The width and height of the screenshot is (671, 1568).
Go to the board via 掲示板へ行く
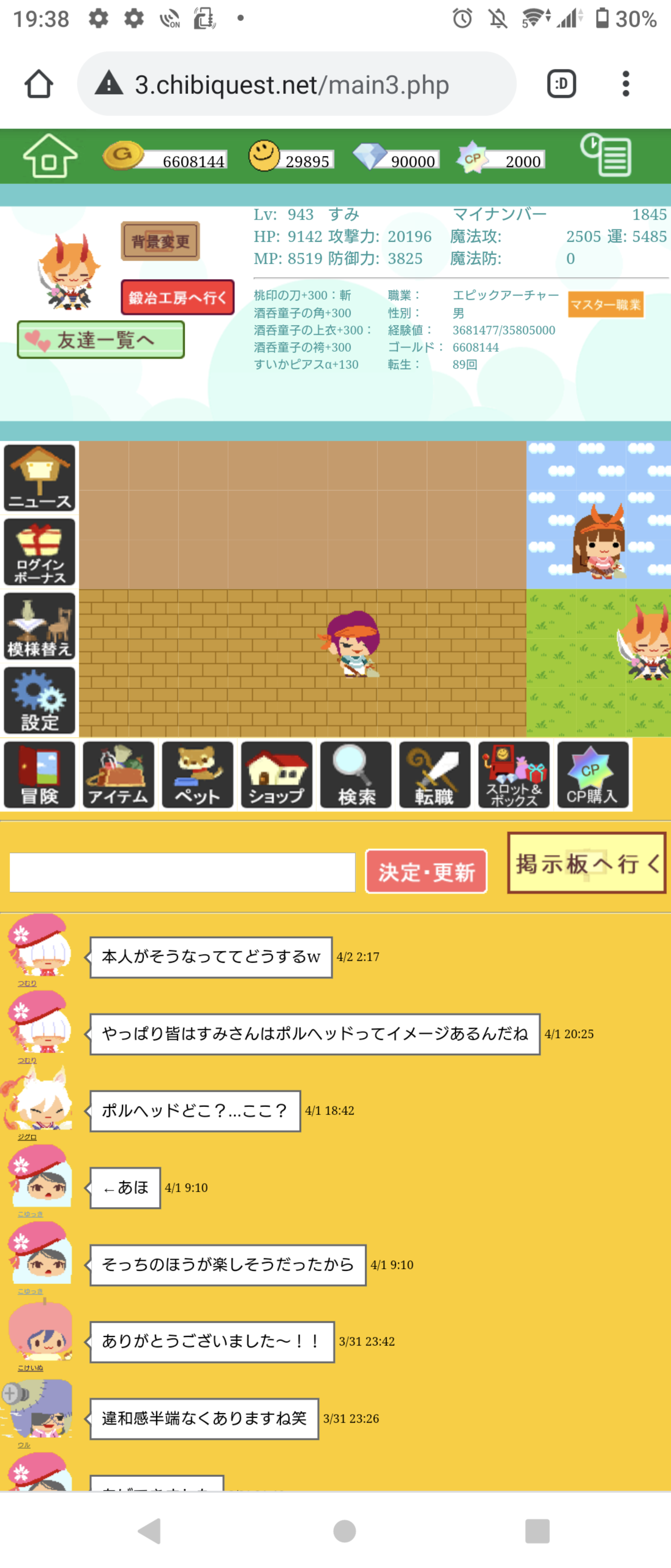(x=587, y=863)
